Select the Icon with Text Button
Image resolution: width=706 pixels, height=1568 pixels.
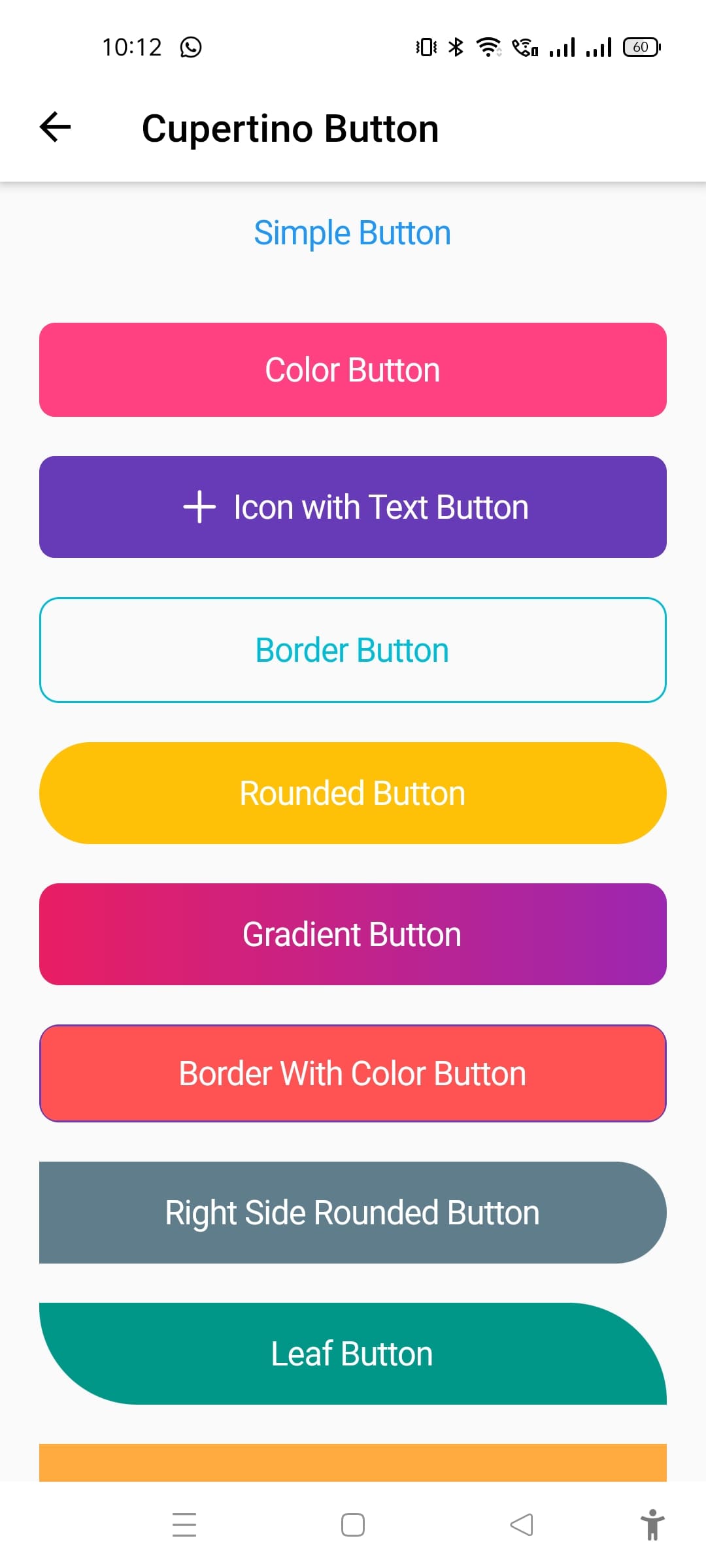(x=352, y=507)
